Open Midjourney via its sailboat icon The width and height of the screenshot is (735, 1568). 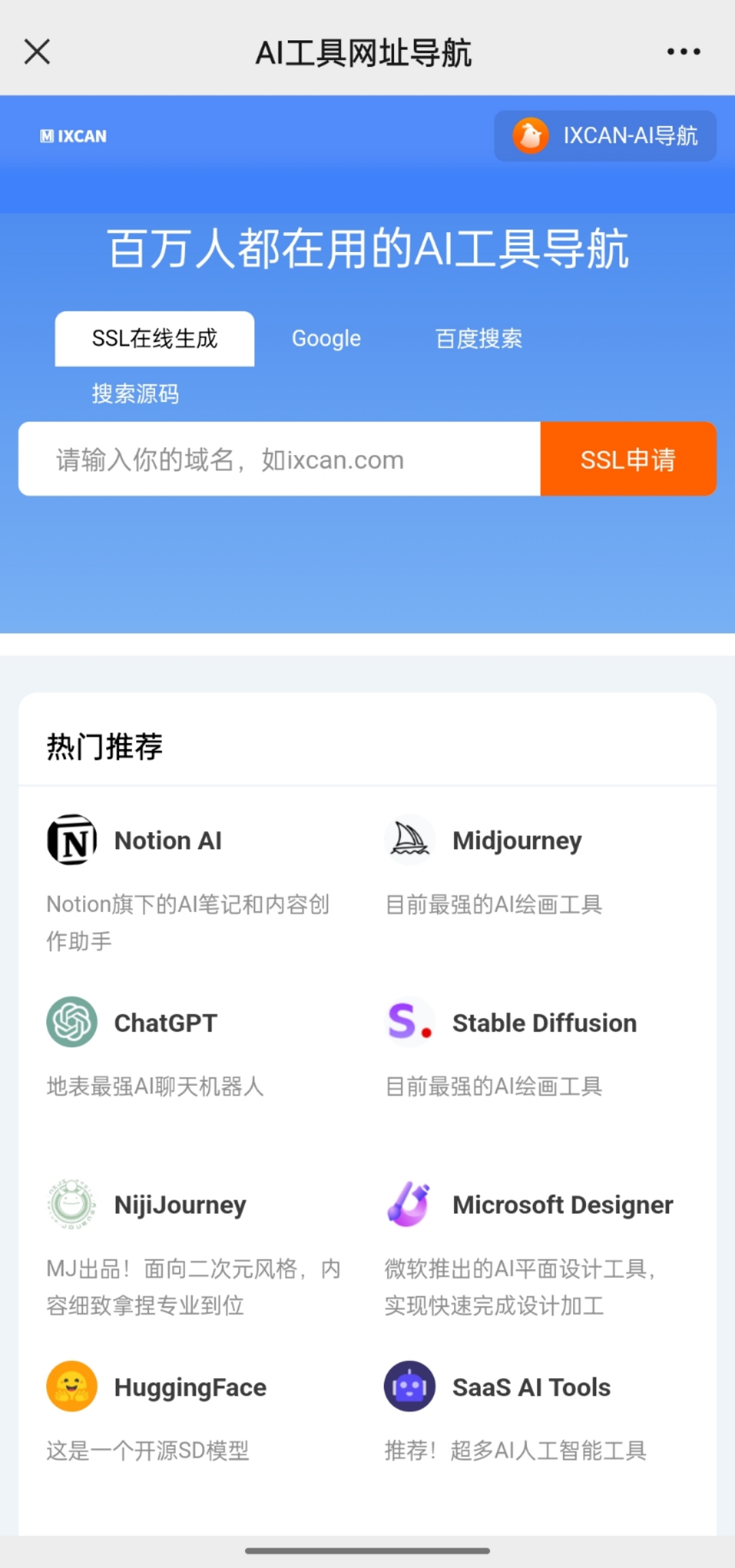(409, 839)
